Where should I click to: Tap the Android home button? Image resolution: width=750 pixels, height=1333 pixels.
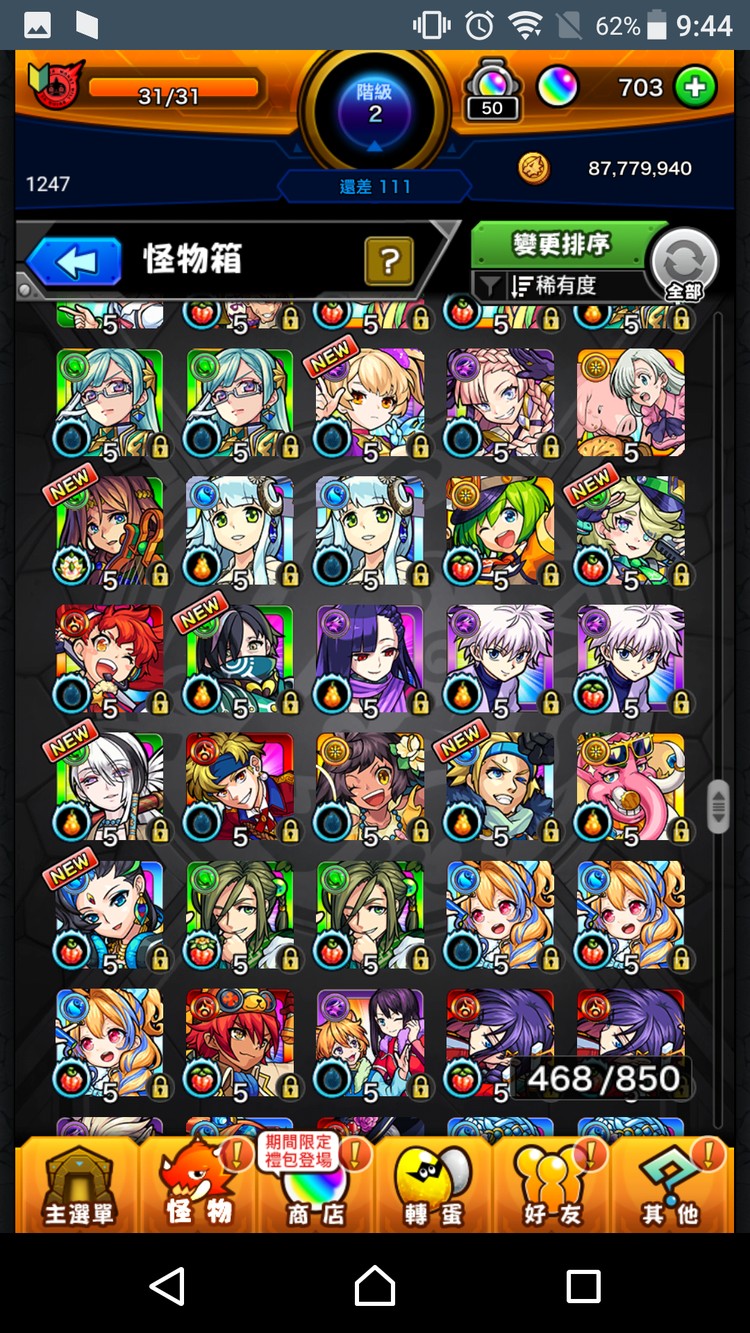pyautogui.click(x=375, y=1285)
